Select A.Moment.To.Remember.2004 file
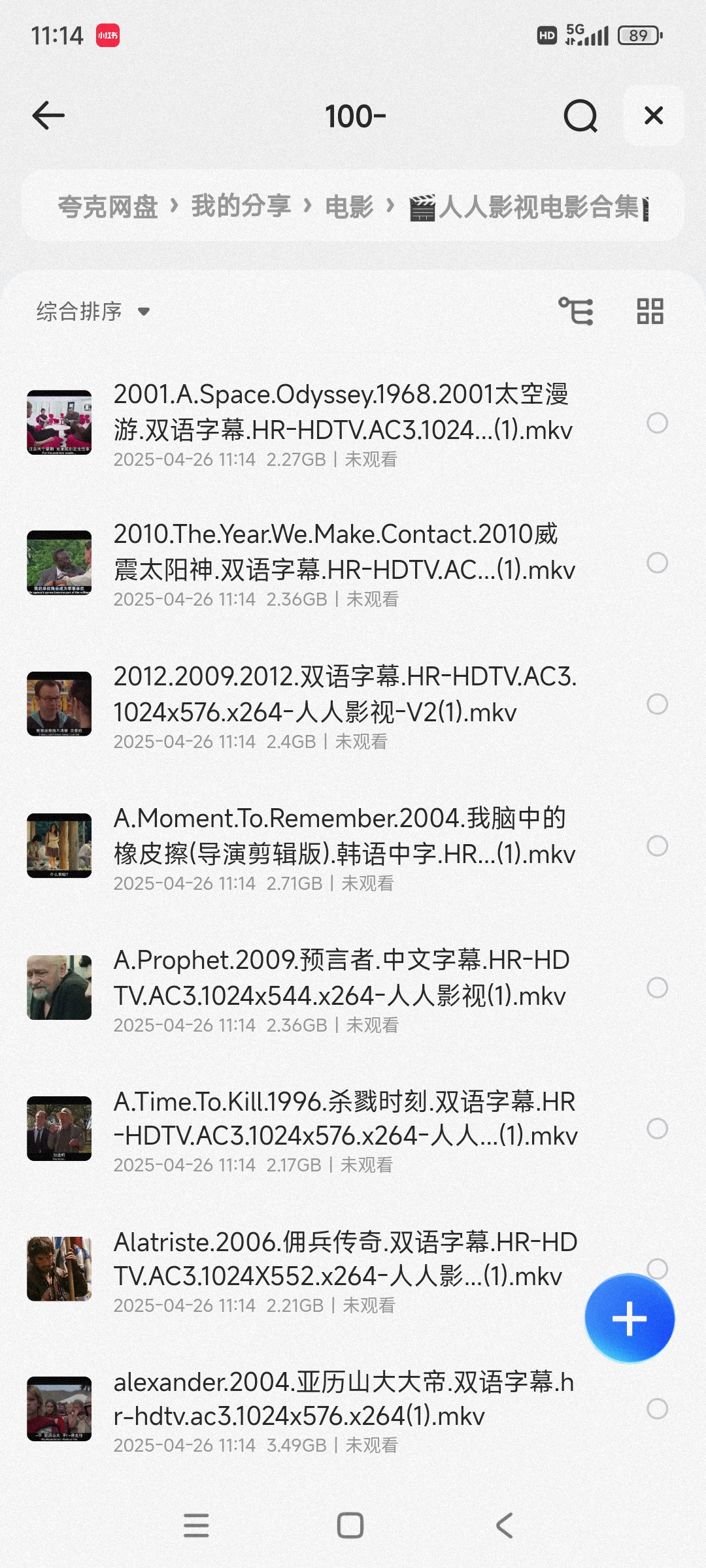This screenshot has width=706, height=1568. 657,846
